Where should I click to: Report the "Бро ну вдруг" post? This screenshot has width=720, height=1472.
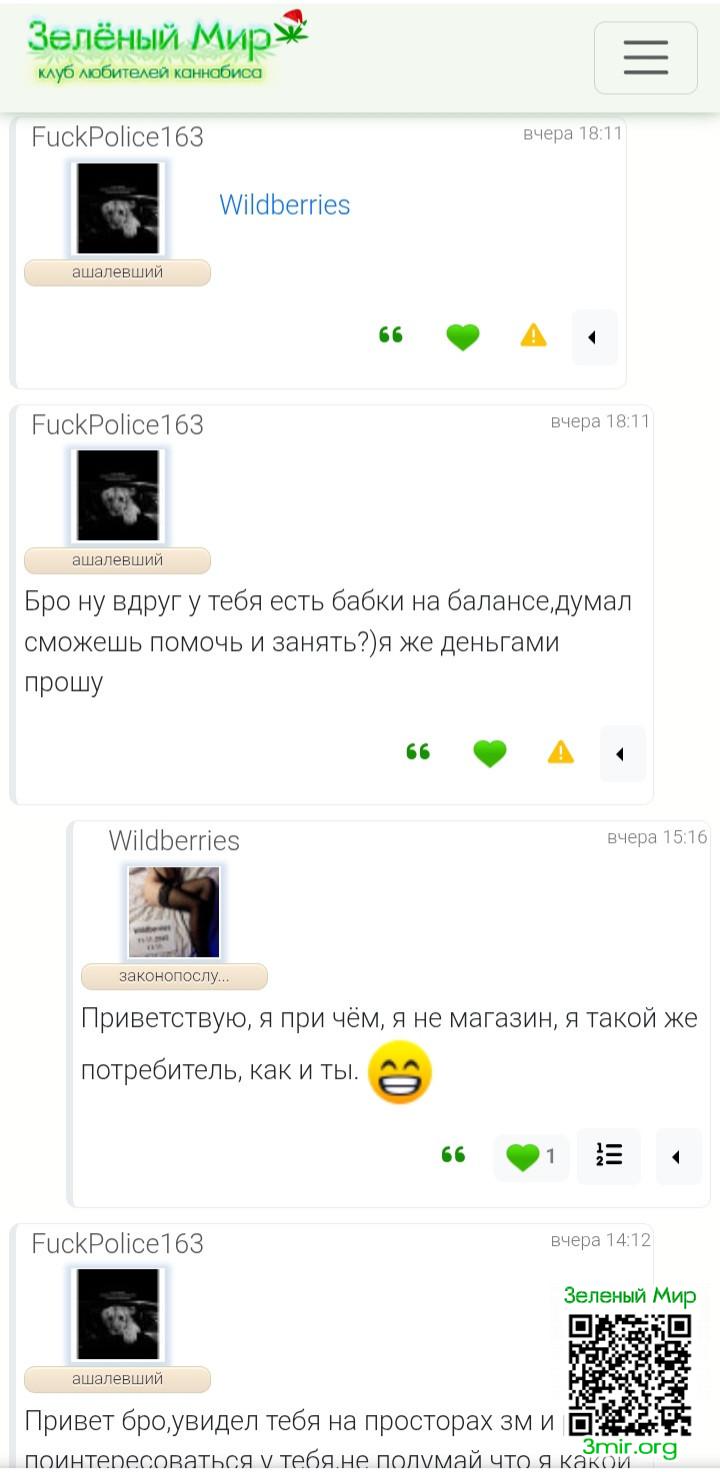561,753
